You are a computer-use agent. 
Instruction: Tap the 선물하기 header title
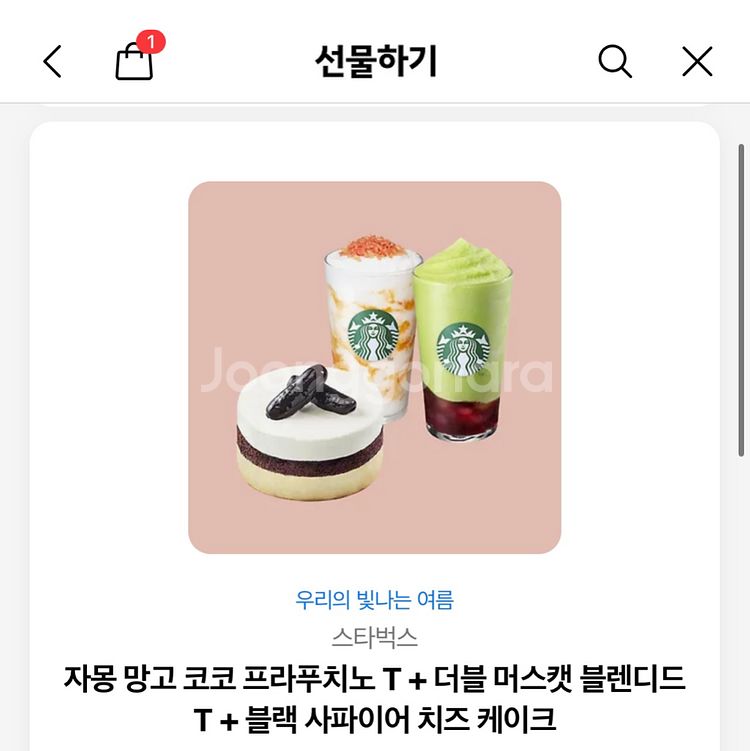pos(374,60)
